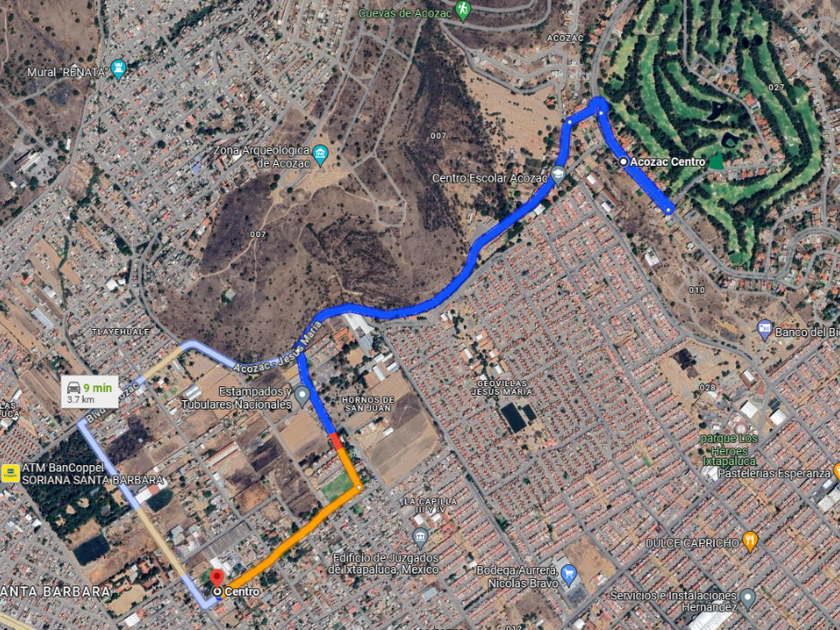Tap the Centro destination pin
Screen dimensions: 840x630
(x=214, y=578)
